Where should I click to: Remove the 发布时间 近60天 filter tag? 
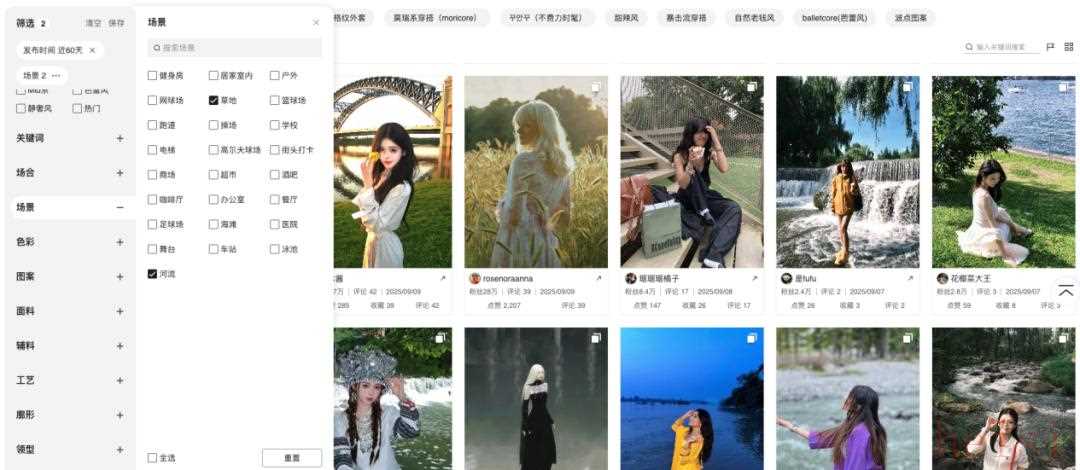coord(93,50)
